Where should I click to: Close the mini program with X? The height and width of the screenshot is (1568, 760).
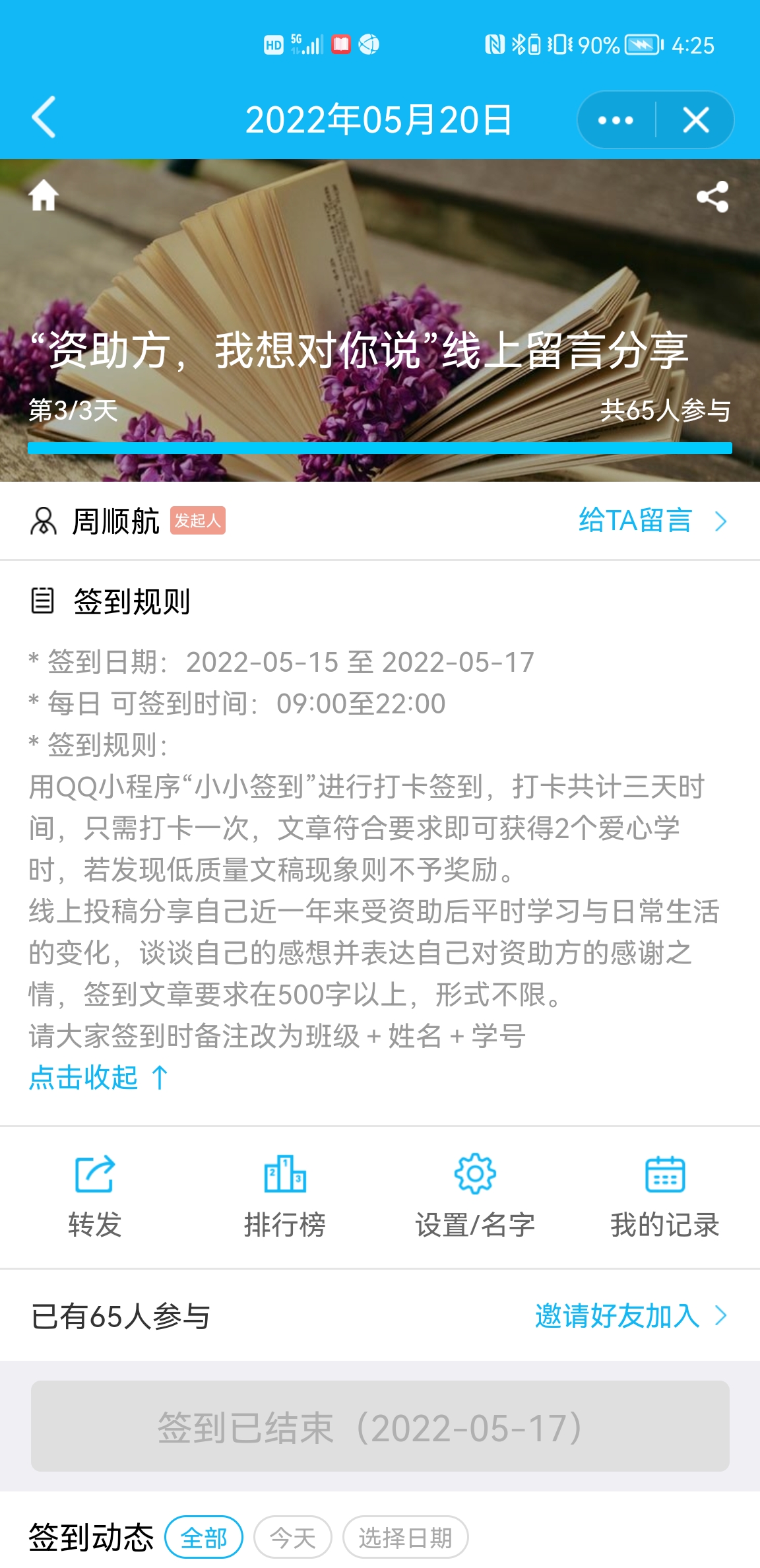tap(696, 120)
